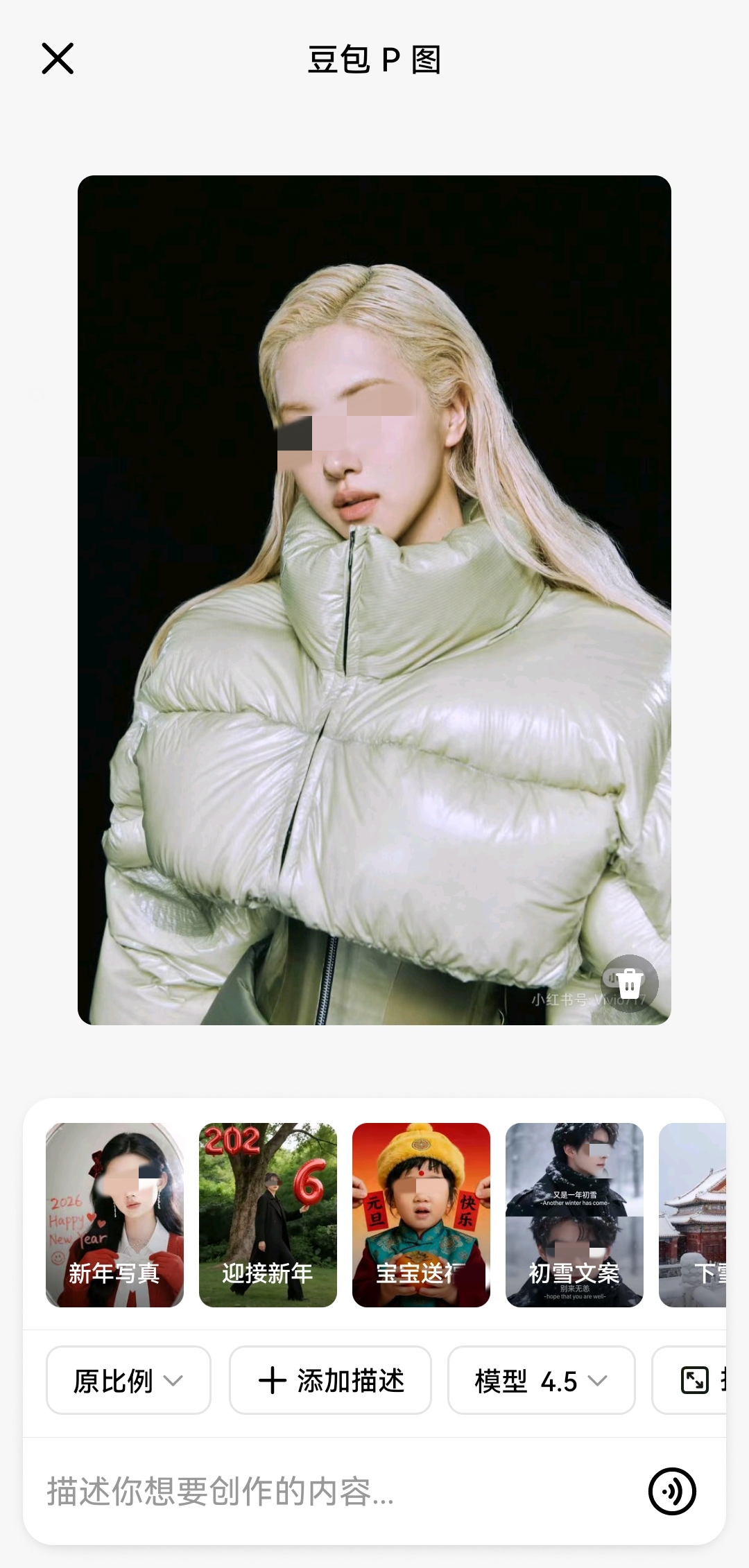Viewport: 749px width, 1568px height.
Task: Select the 新年写真 template
Action: 115,1214
